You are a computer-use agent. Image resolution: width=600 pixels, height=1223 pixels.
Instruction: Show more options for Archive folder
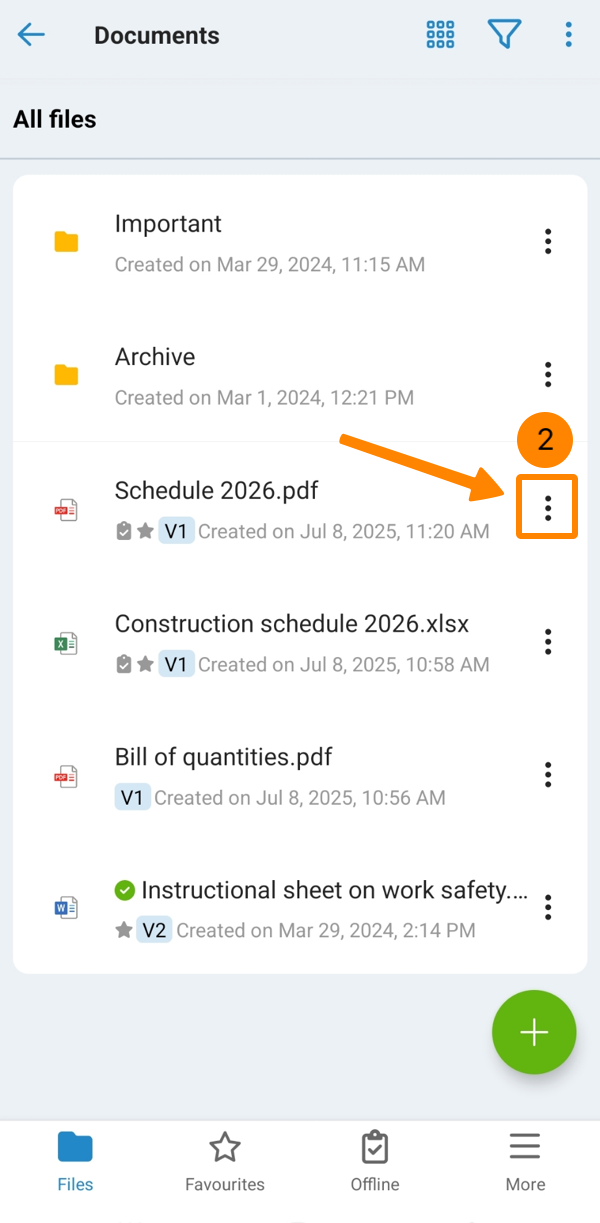point(548,374)
